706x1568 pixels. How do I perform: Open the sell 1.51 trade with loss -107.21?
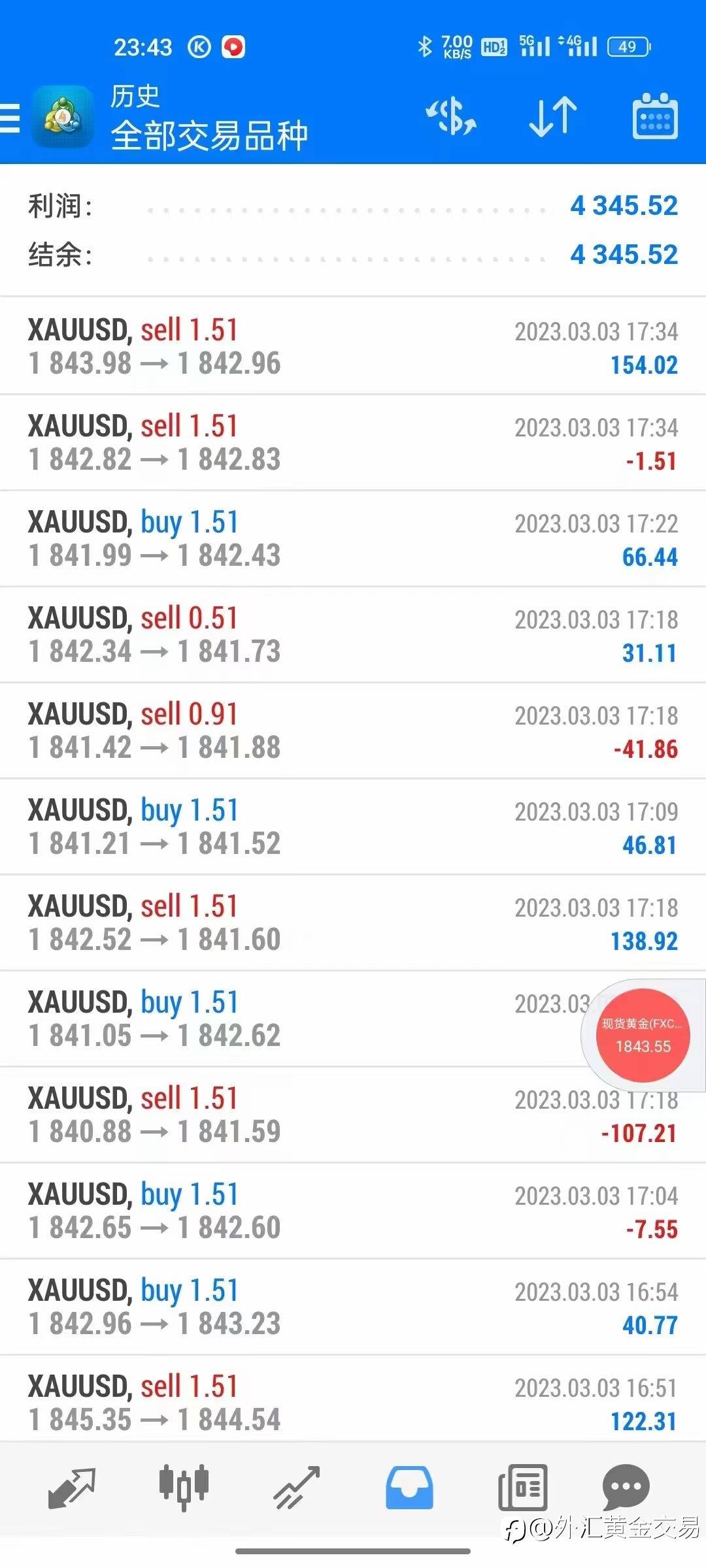[x=353, y=1115]
